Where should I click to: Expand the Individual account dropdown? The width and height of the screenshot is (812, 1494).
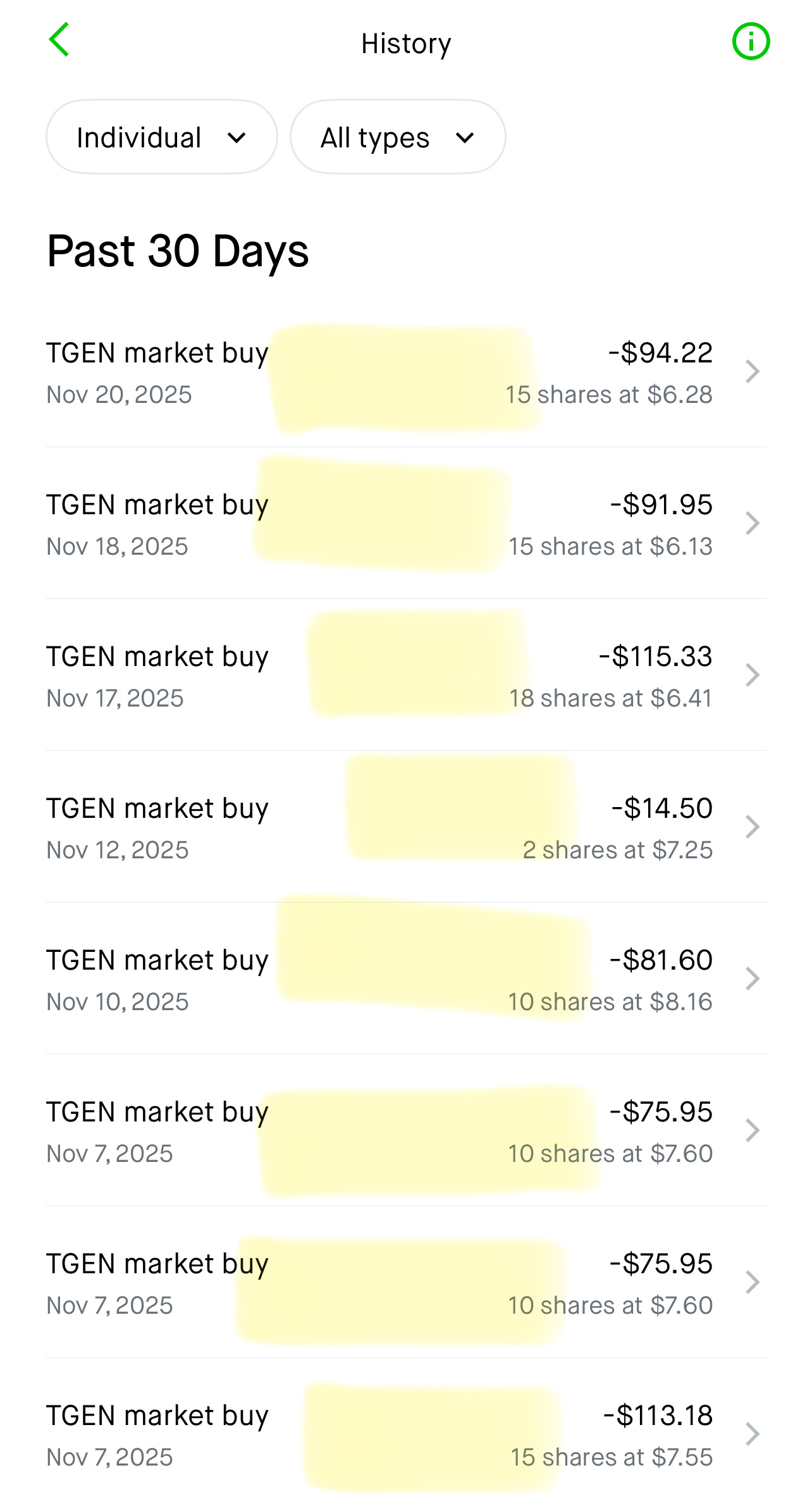click(161, 137)
